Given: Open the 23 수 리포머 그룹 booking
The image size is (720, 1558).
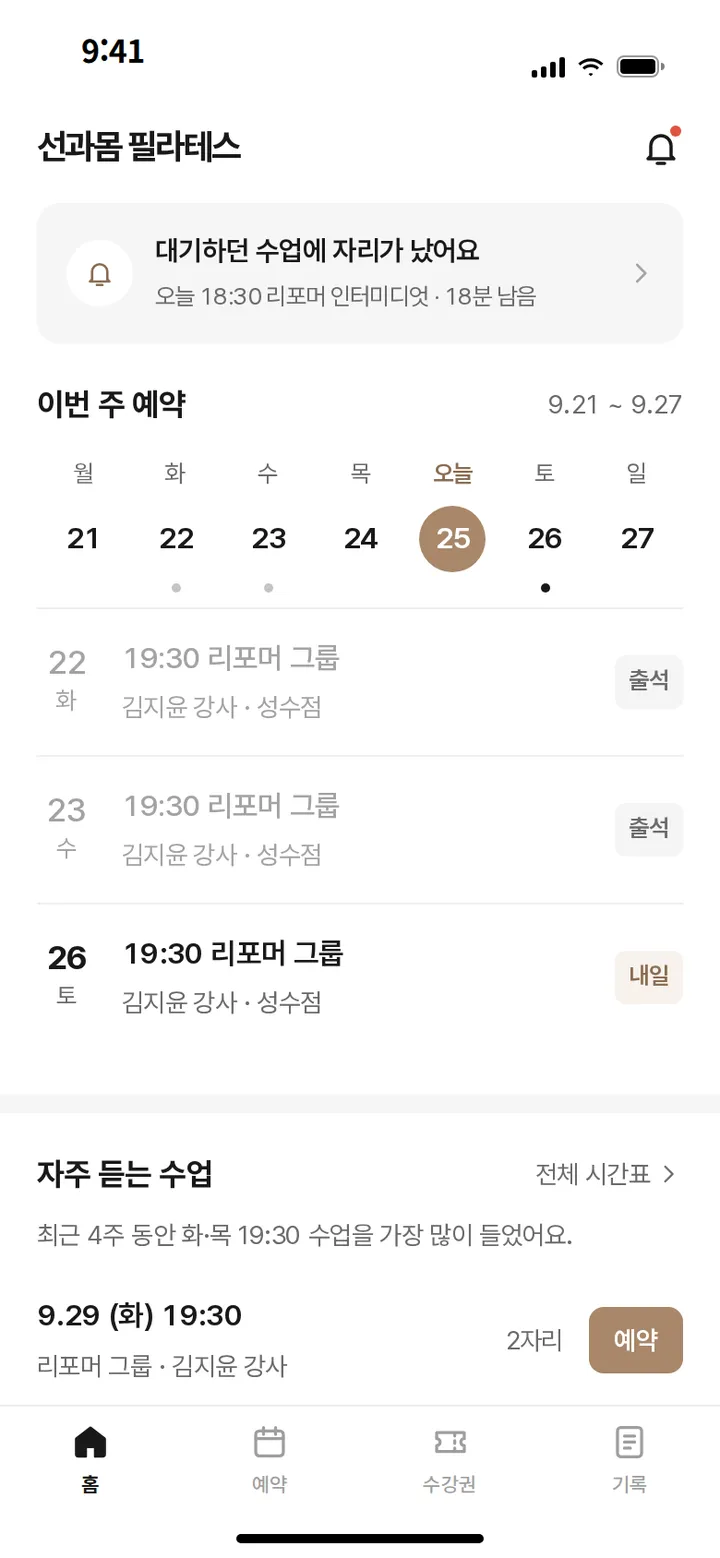Looking at the screenshot, I should coord(360,830).
